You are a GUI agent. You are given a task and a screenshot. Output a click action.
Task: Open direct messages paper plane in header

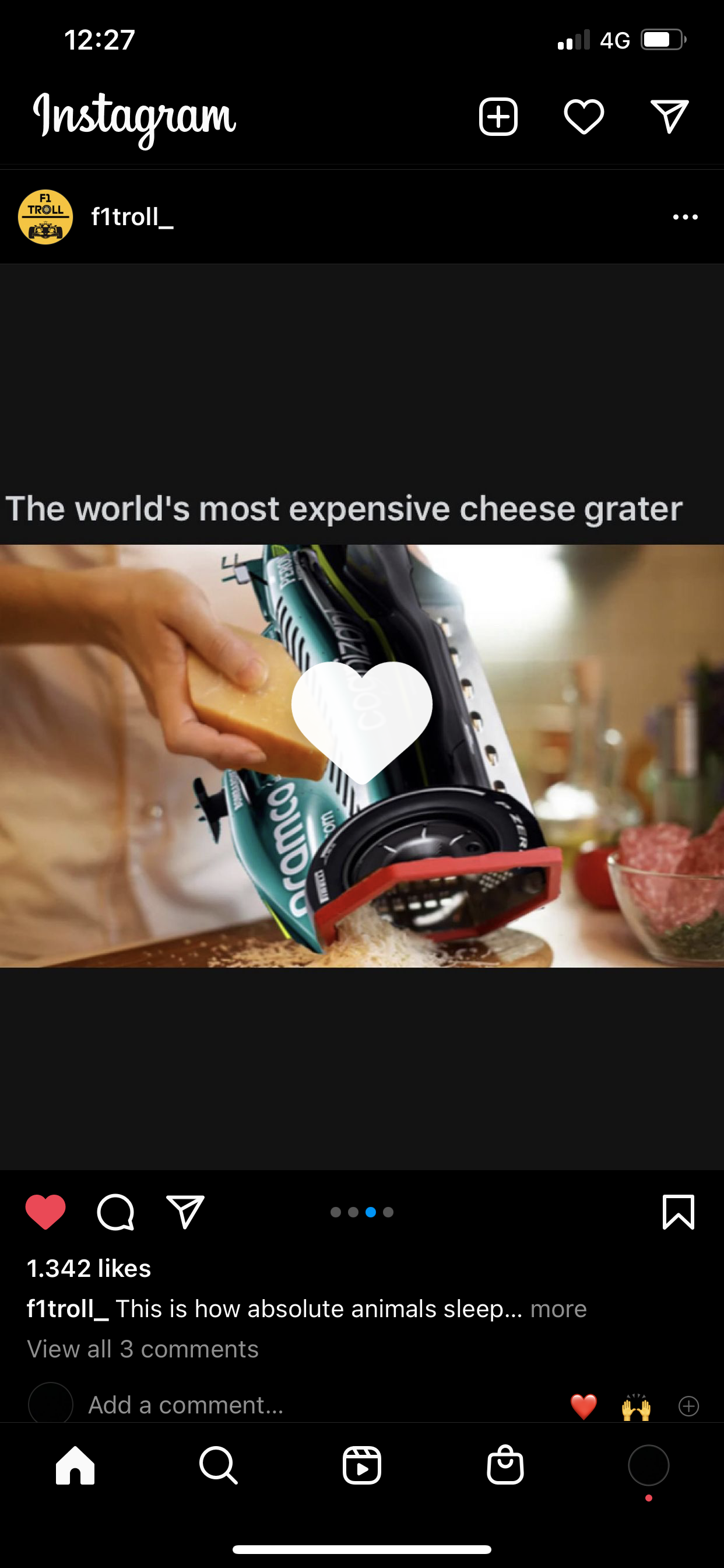click(669, 116)
